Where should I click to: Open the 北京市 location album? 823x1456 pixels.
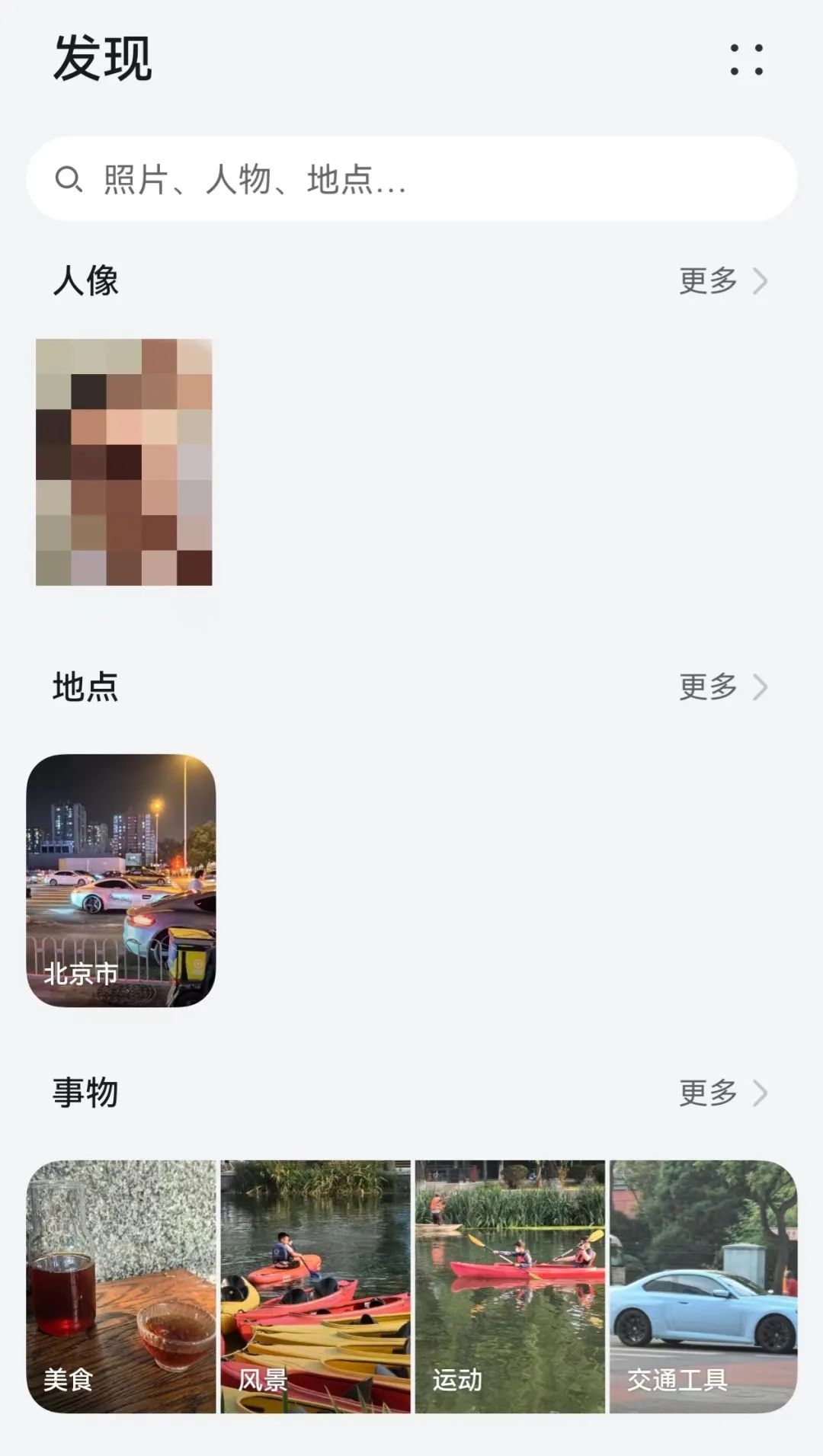(121, 880)
